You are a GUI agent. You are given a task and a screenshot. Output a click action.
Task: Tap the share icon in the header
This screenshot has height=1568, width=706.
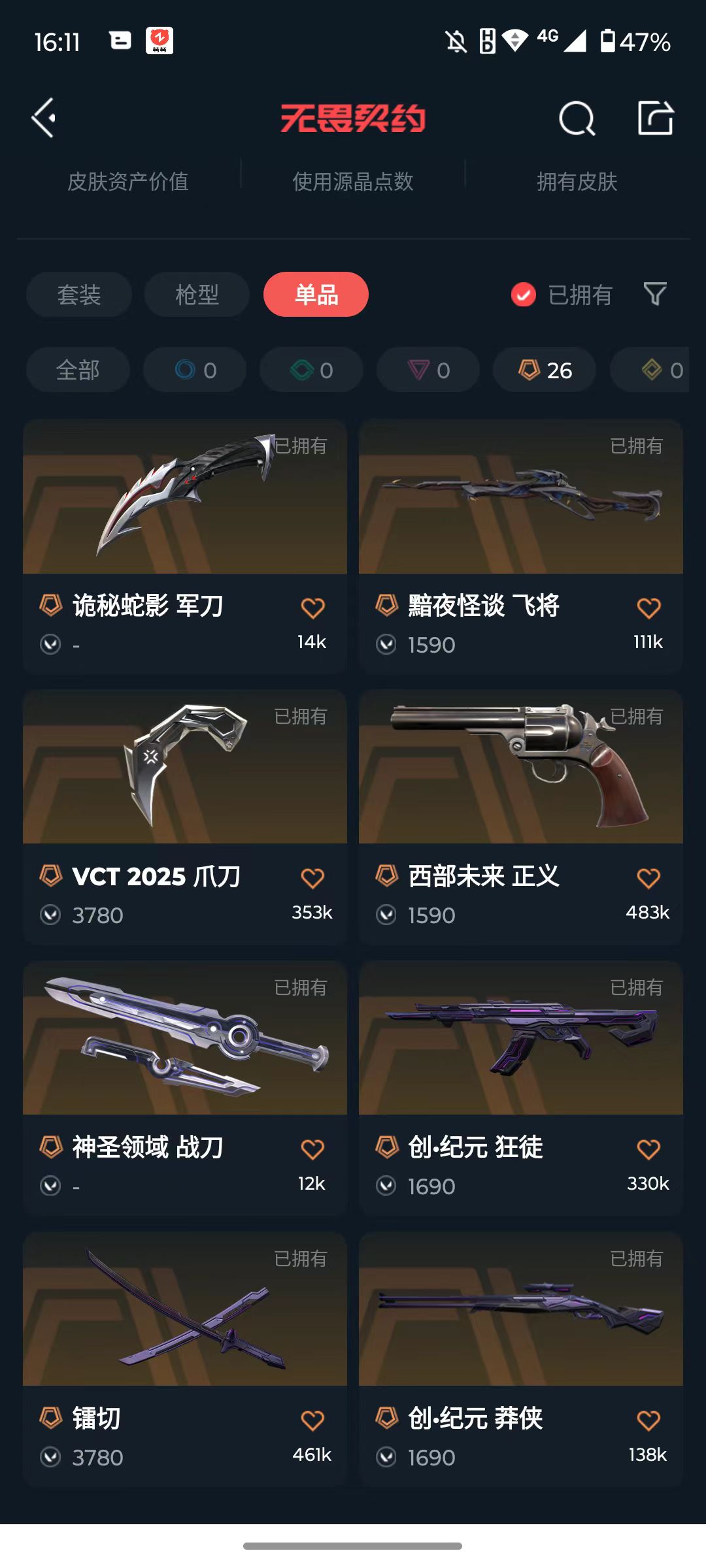(x=656, y=118)
